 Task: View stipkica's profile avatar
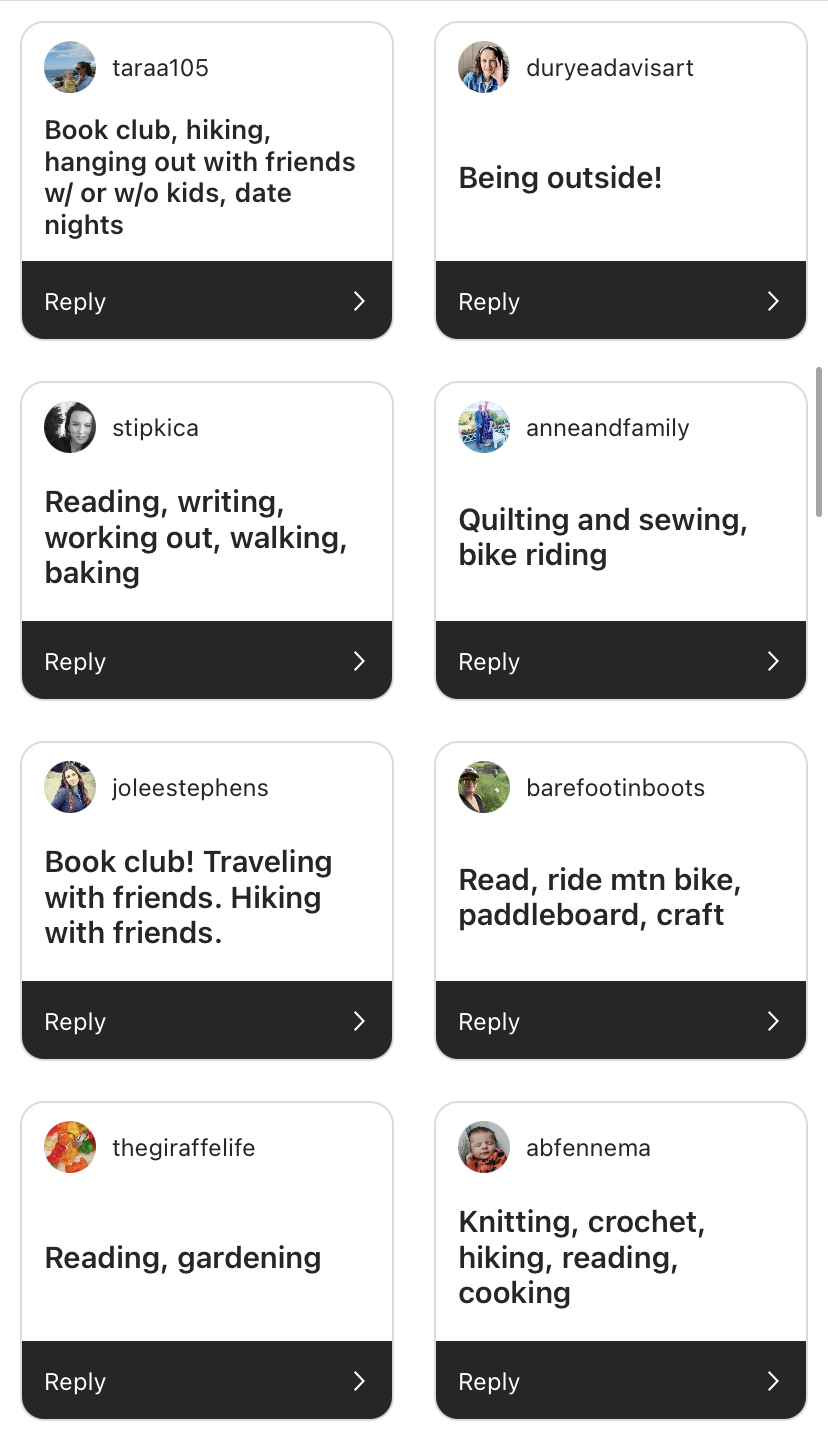70,427
